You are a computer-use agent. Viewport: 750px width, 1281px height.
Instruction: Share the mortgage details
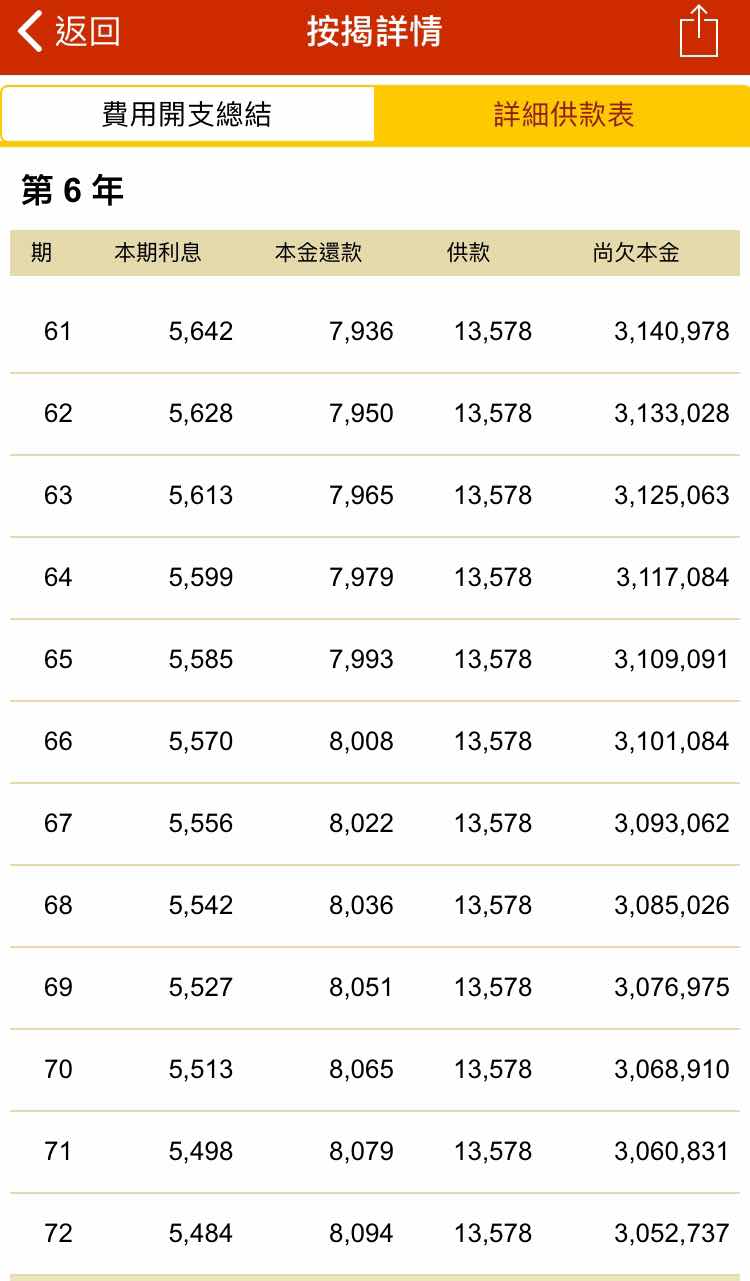pos(699,31)
